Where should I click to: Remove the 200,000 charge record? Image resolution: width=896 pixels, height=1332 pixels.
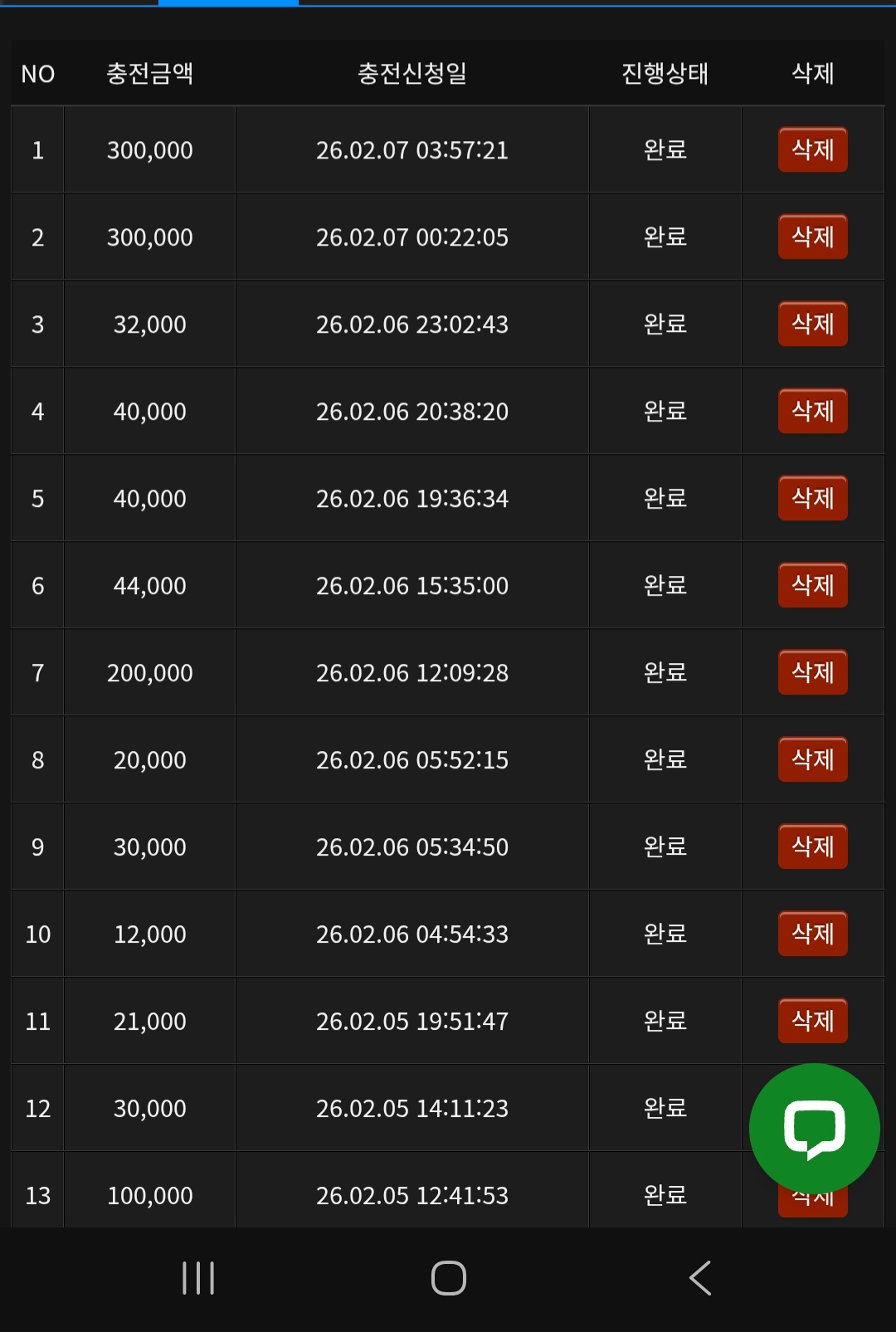[x=812, y=672]
